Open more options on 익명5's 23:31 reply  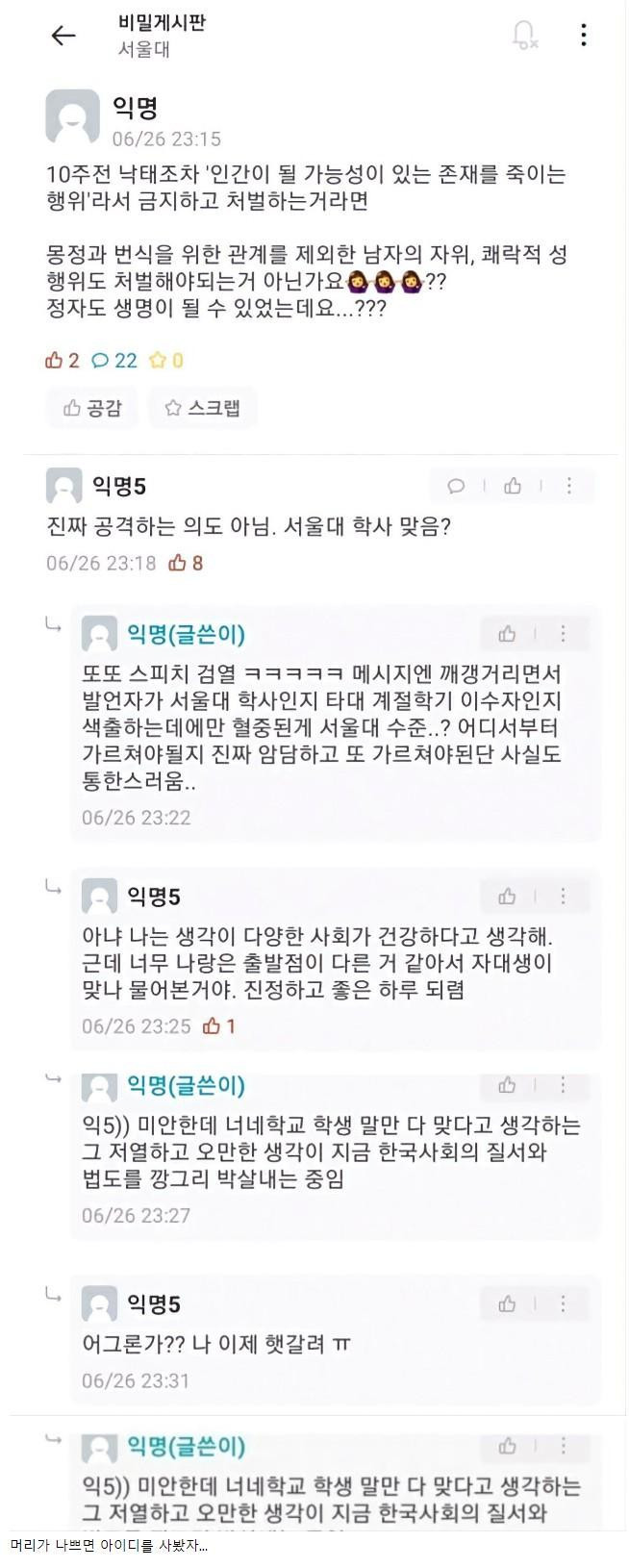tap(563, 1303)
